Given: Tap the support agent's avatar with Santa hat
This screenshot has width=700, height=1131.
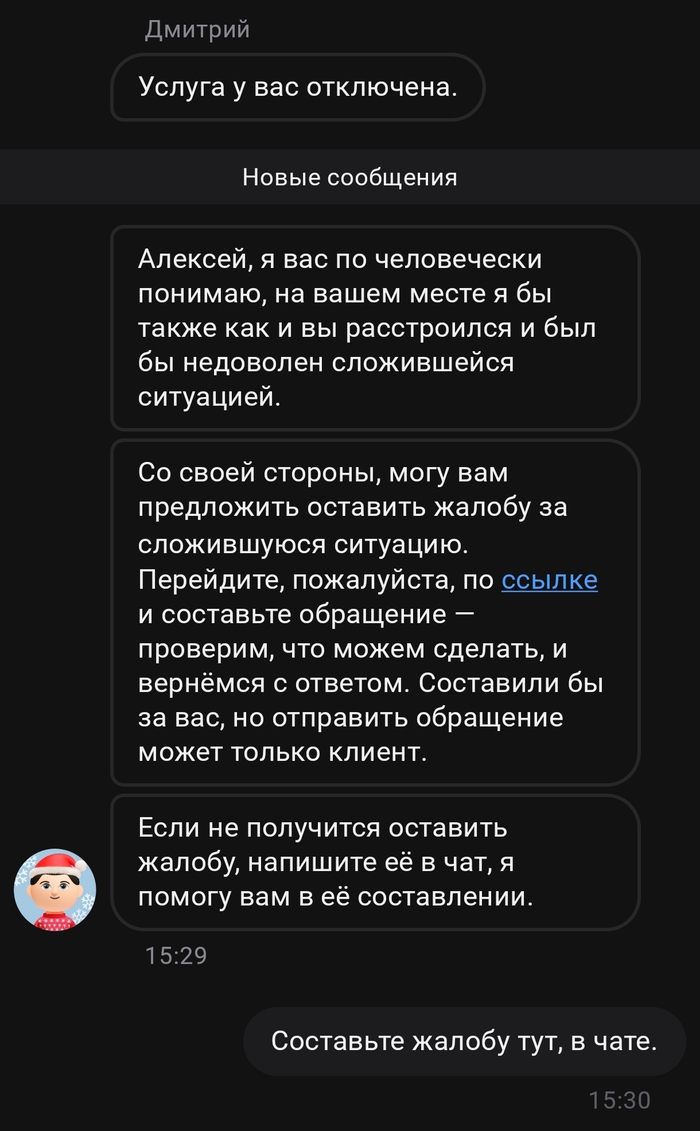Looking at the screenshot, I should [55, 889].
